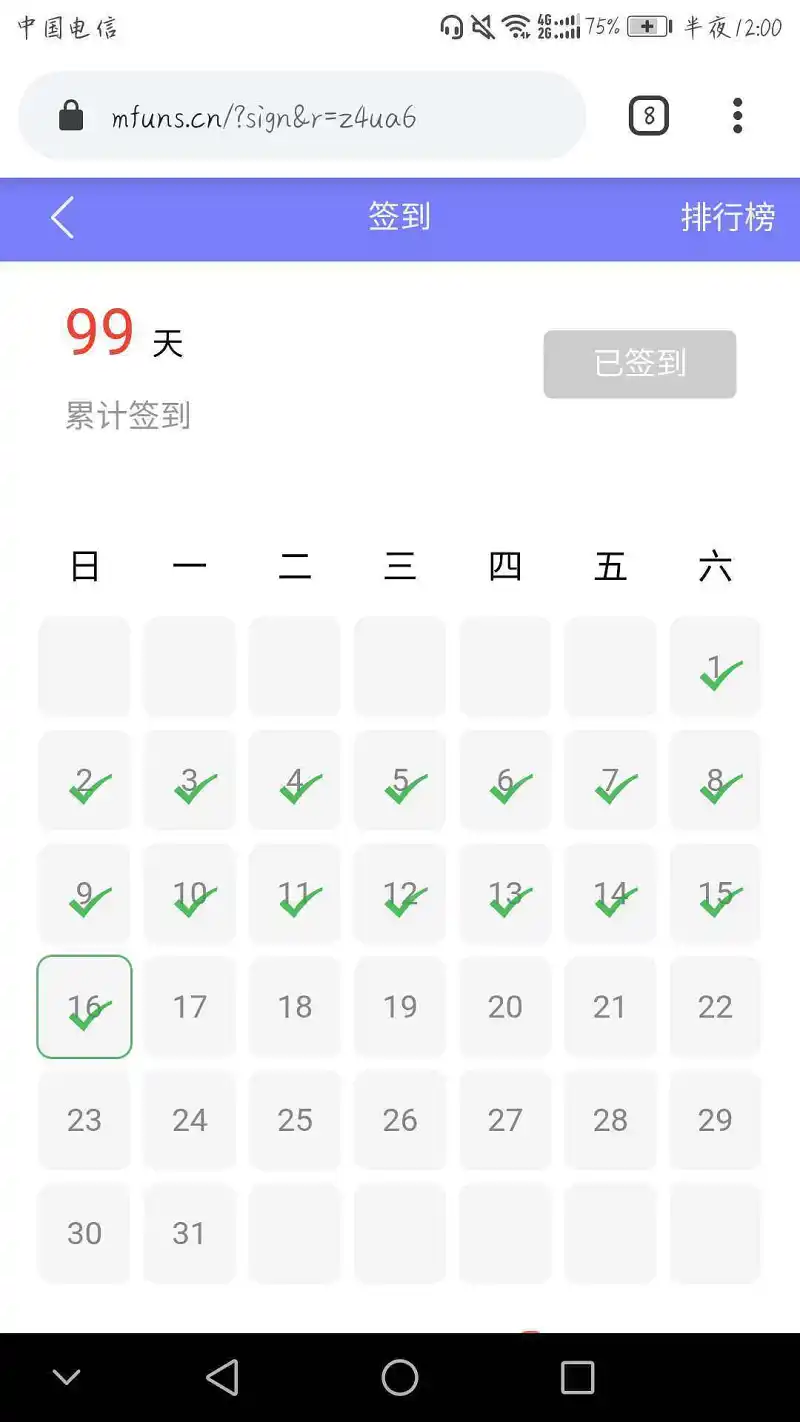Tap the system home button
The width and height of the screenshot is (800, 1422).
[x=400, y=1377]
